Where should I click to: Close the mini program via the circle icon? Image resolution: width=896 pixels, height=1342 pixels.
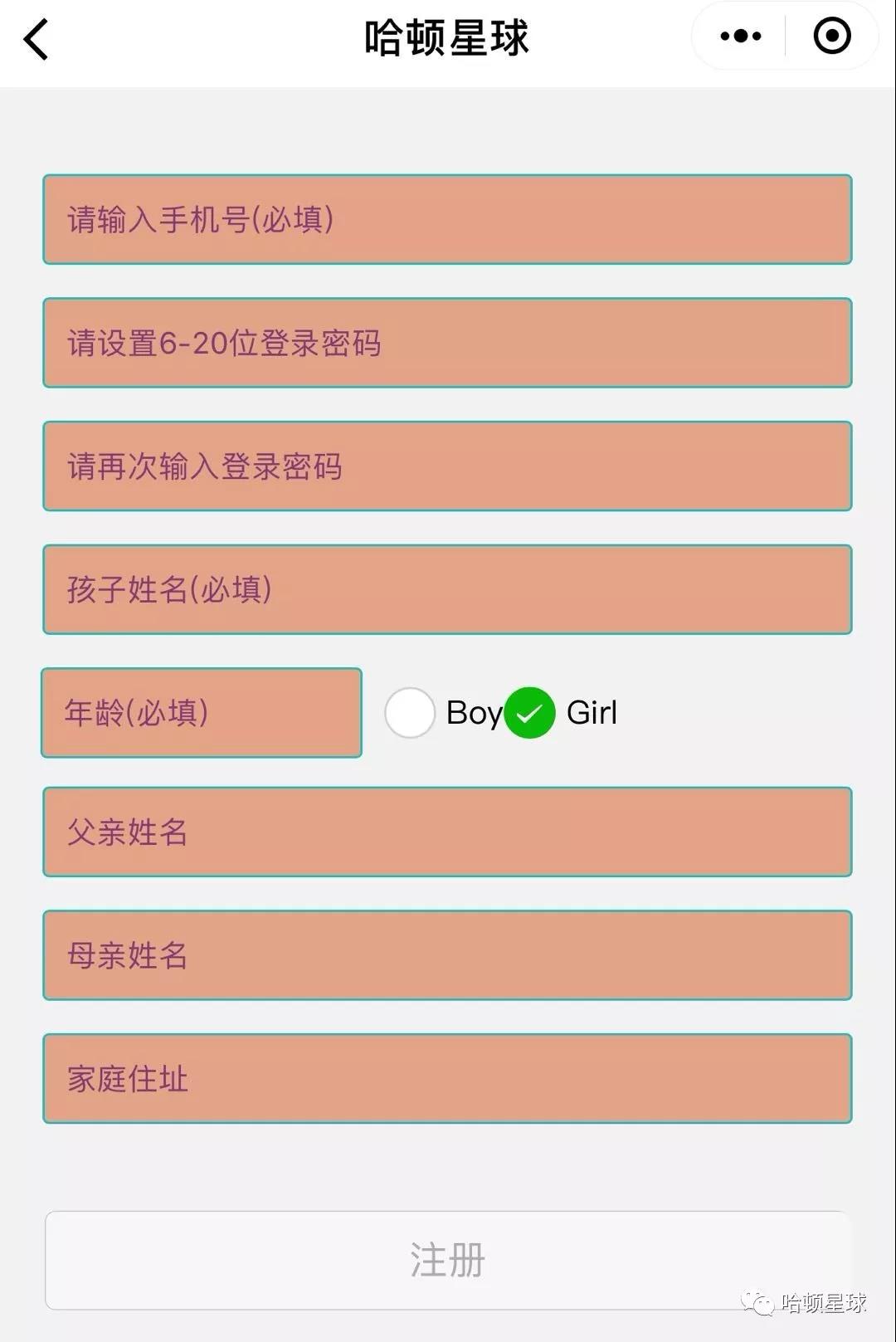(x=831, y=37)
